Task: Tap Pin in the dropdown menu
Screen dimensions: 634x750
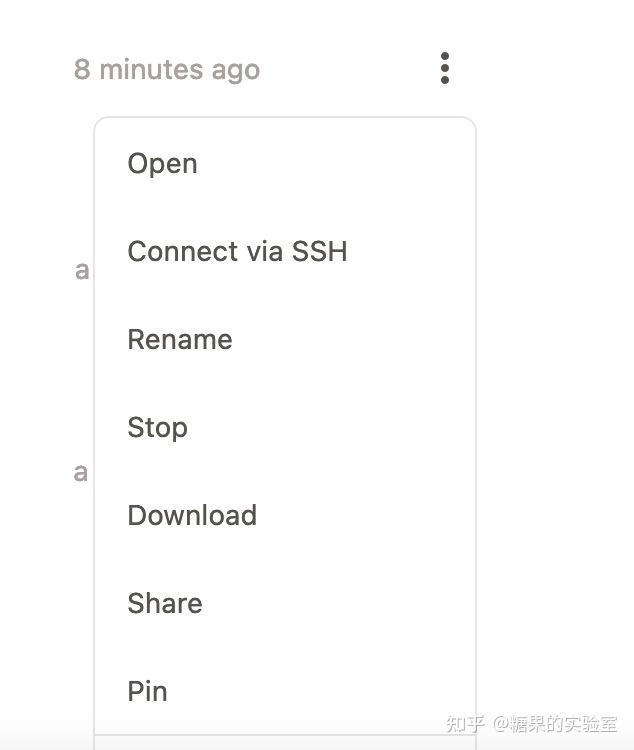Action: coord(147,691)
